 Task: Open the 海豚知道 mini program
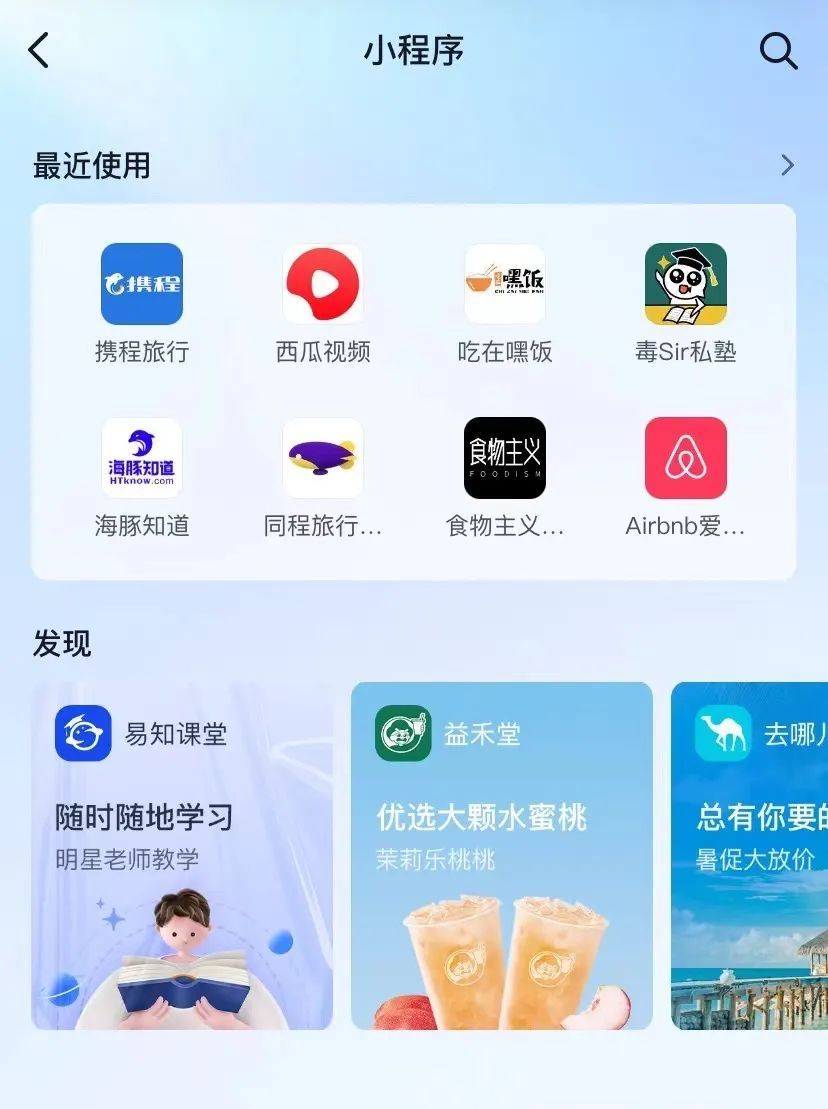point(142,459)
